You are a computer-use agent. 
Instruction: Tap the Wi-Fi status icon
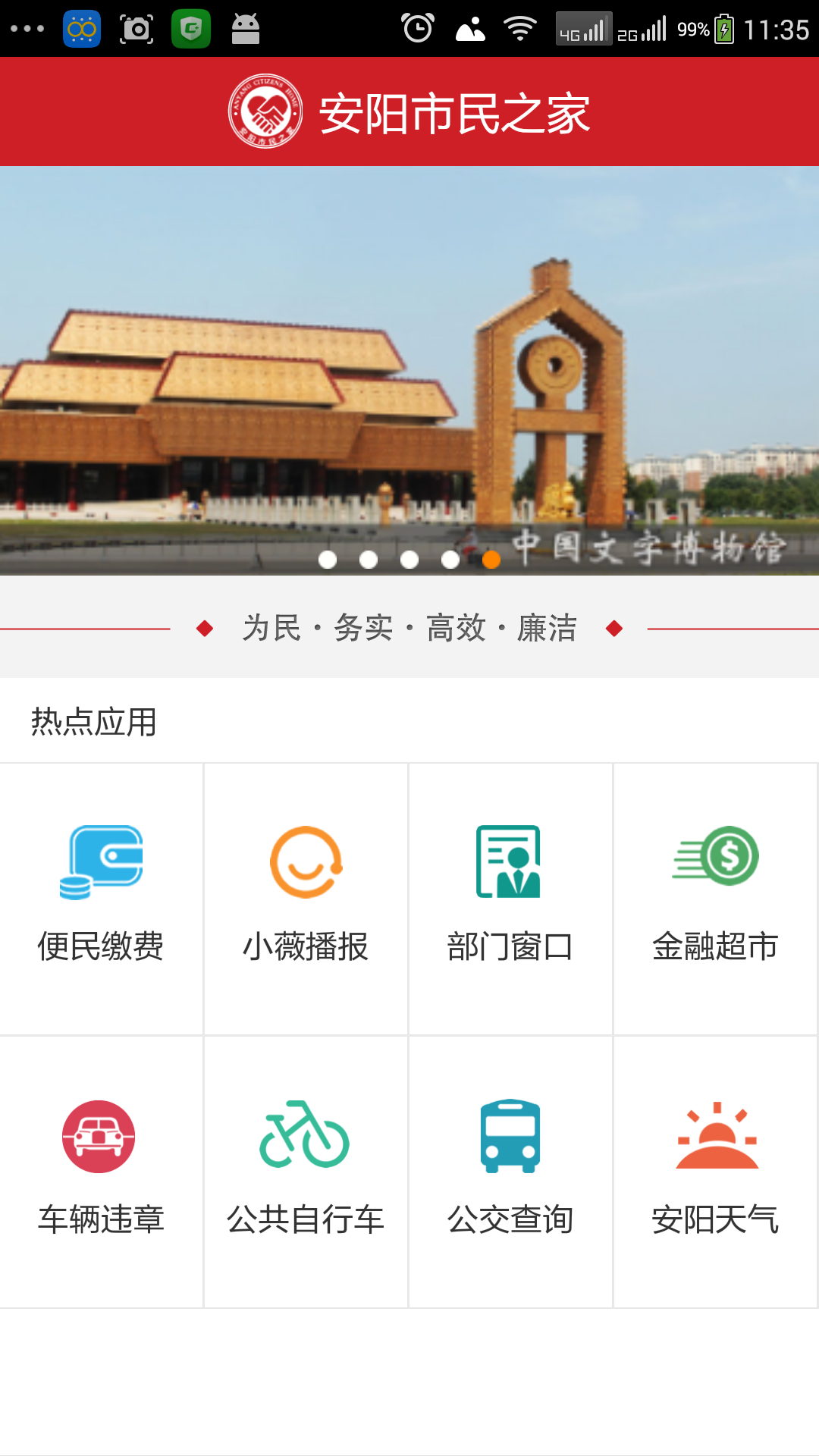tap(521, 28)
